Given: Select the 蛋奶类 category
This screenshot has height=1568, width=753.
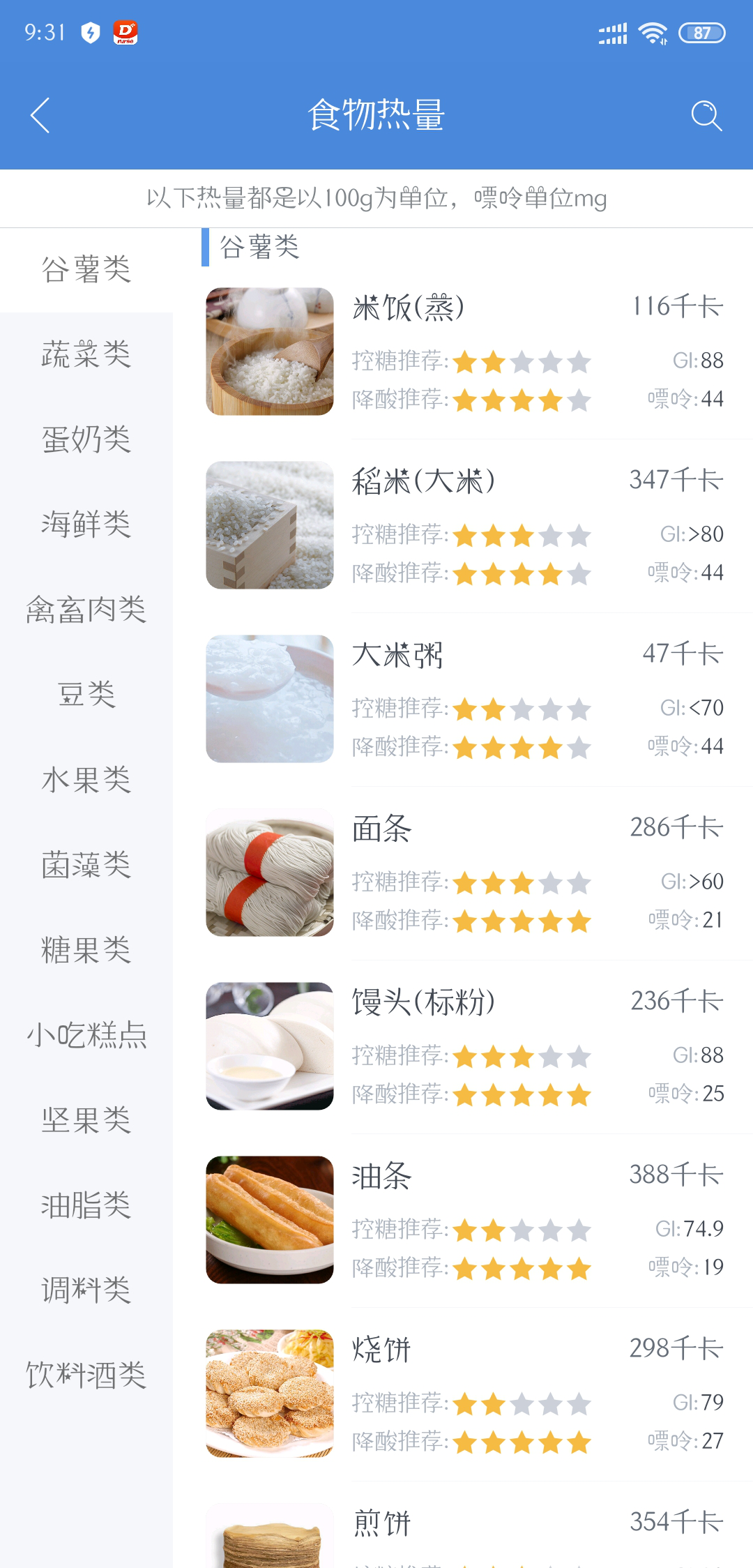Looking at the screenshot, I should point(86,439).
